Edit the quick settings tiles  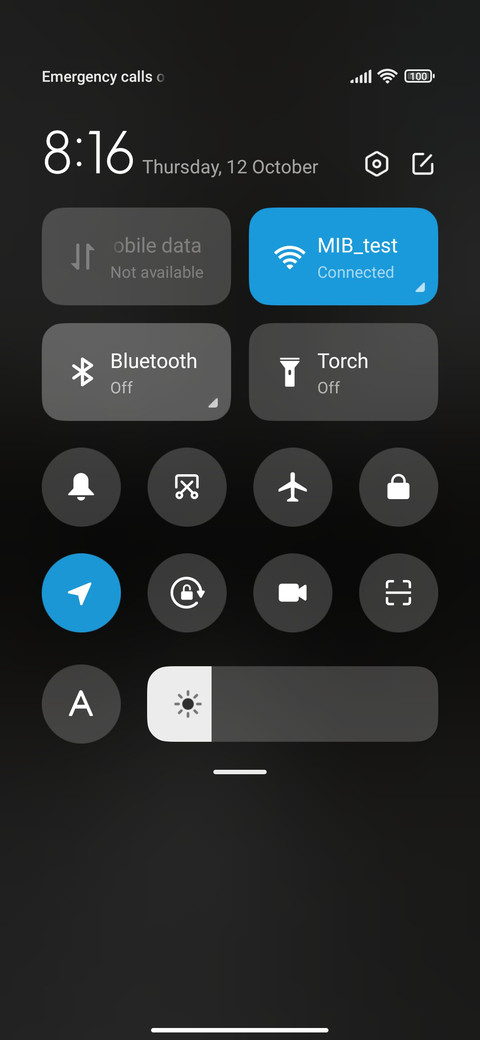[x=422, y=164]
